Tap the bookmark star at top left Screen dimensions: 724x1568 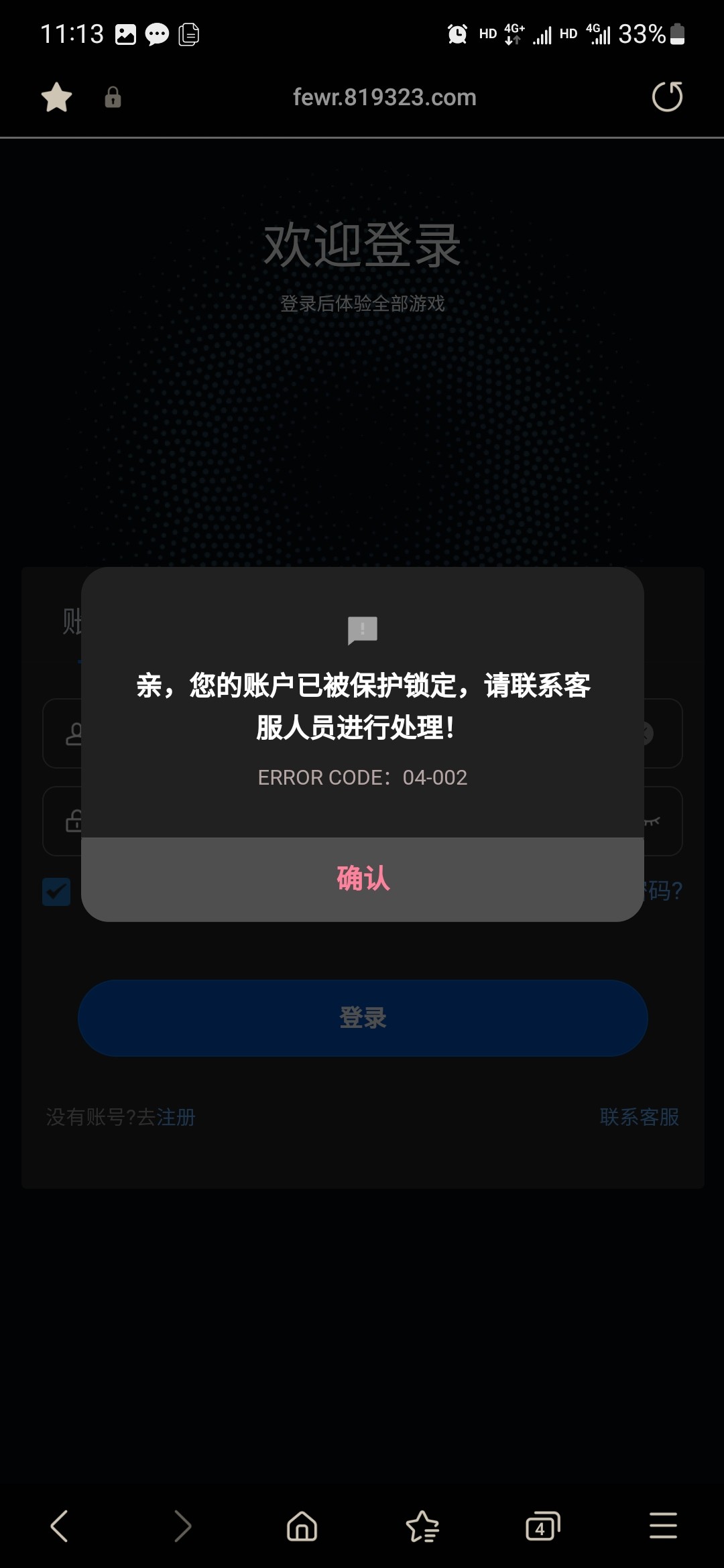[x=56, y=96]
